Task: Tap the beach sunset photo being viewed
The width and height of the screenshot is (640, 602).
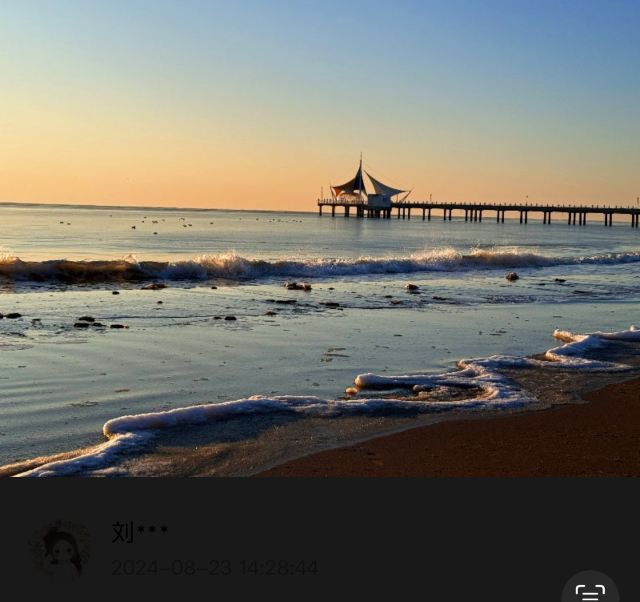Action: pos(320,238)
